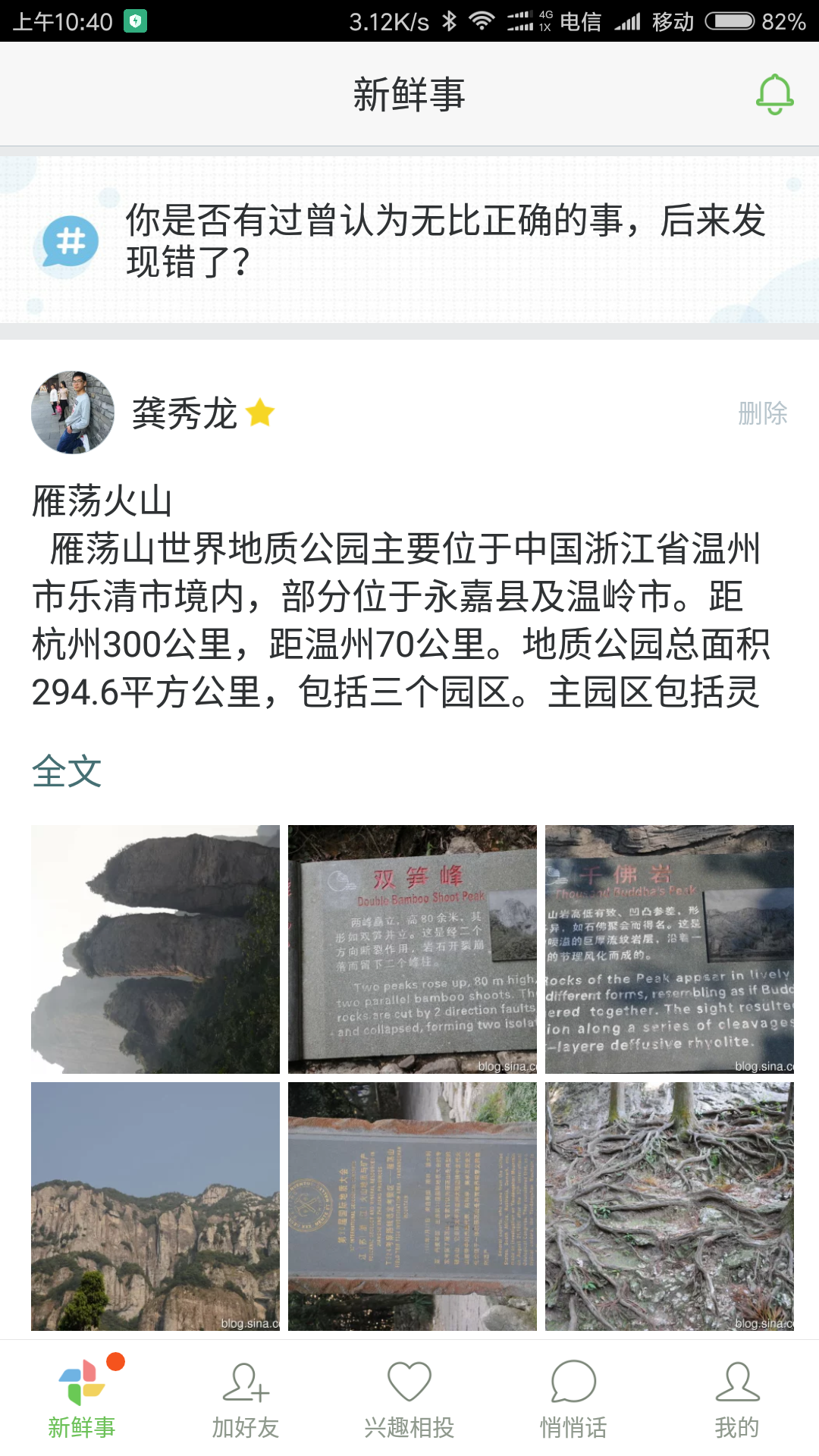Screen dimensions: 819x1456
Task: Open the 千佛岩 sign photo
Action: (x=669, y=949)
